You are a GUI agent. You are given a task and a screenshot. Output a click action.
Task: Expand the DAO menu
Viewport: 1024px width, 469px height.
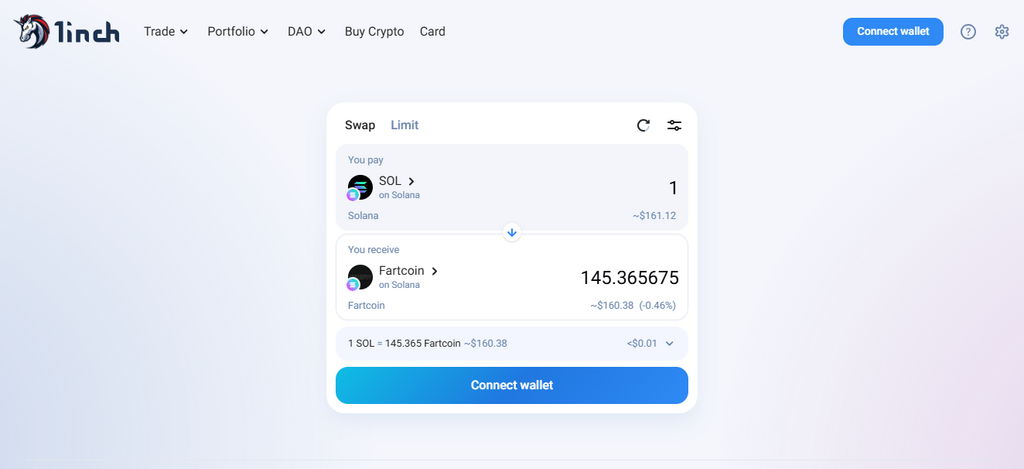[306, 32]
